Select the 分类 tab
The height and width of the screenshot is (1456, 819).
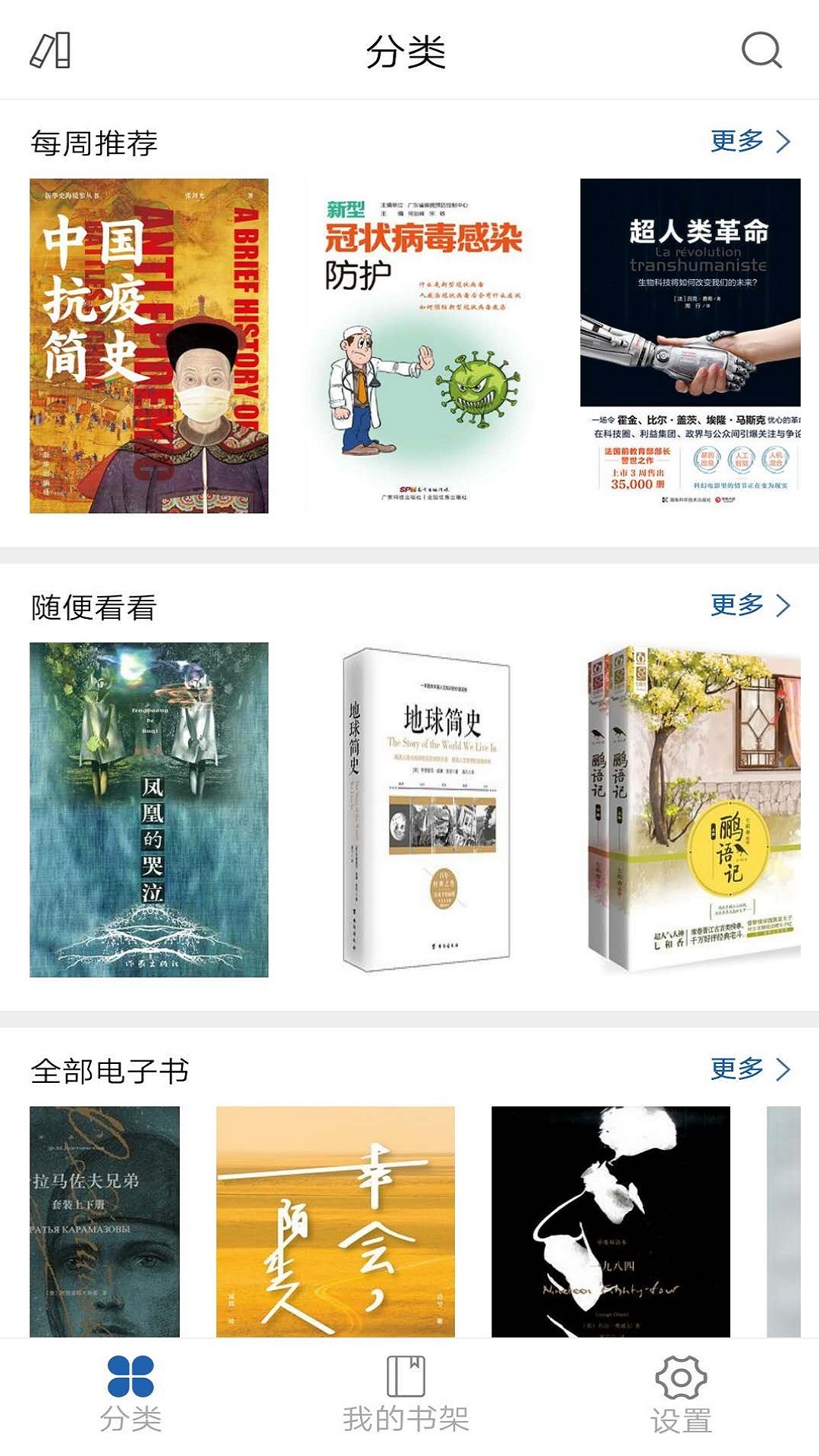click(130, 1394)
